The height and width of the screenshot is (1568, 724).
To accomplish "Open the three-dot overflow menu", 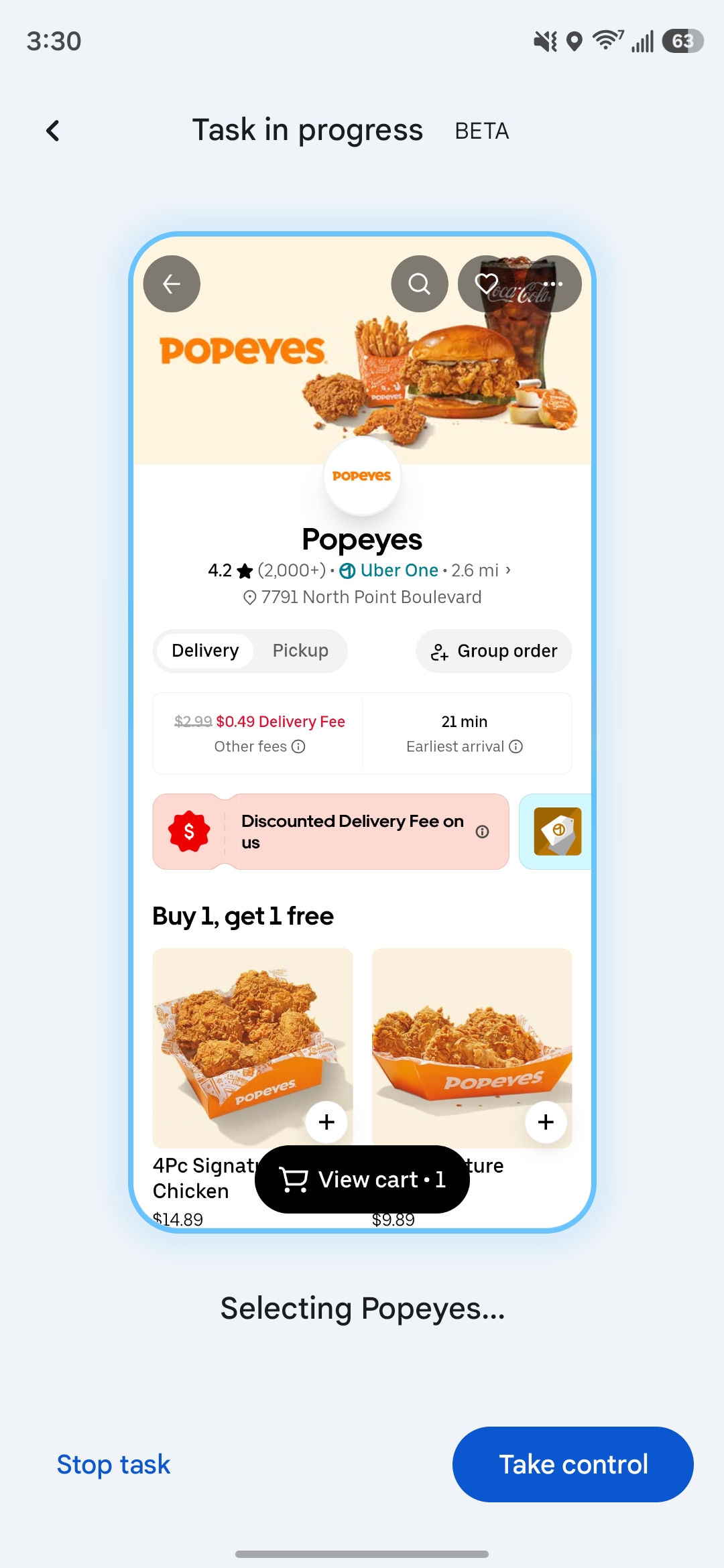I will 553,284.
